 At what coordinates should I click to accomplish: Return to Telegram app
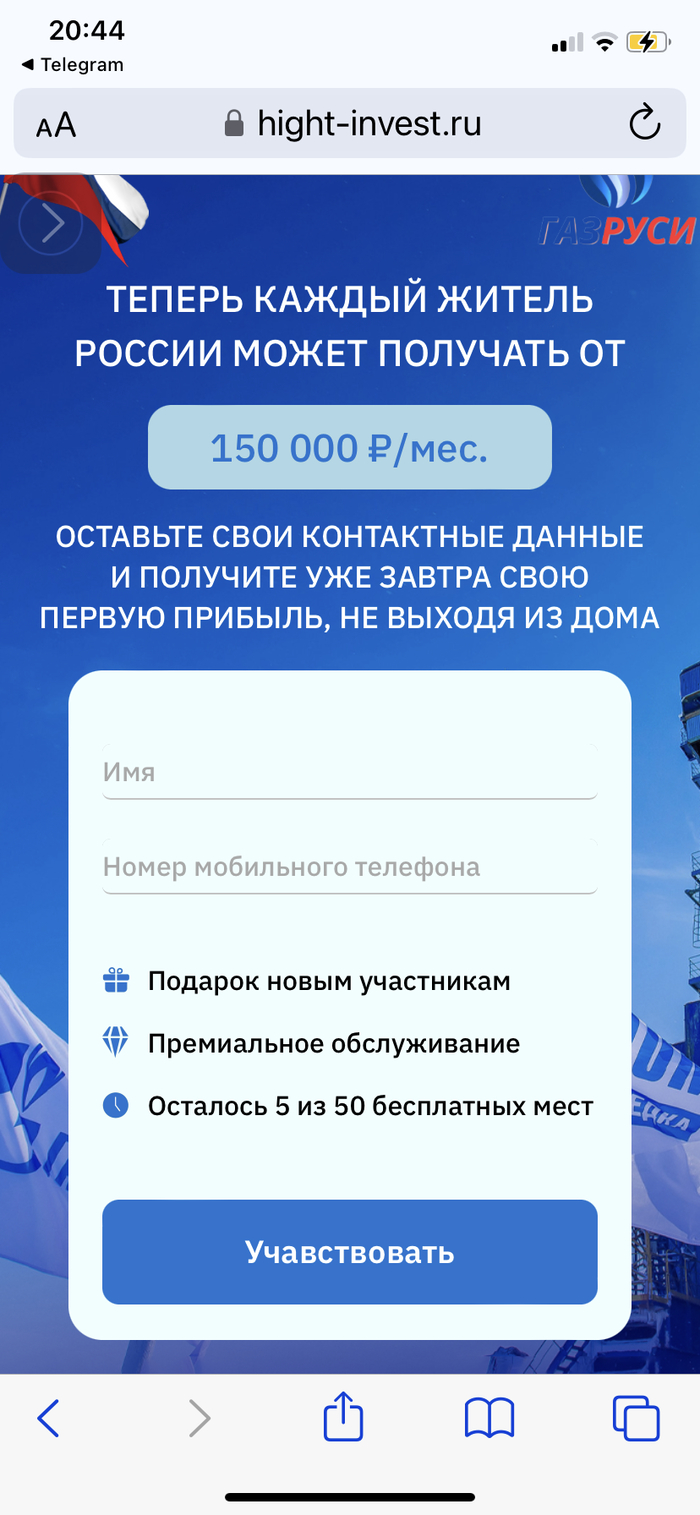(x=72, y=65)
